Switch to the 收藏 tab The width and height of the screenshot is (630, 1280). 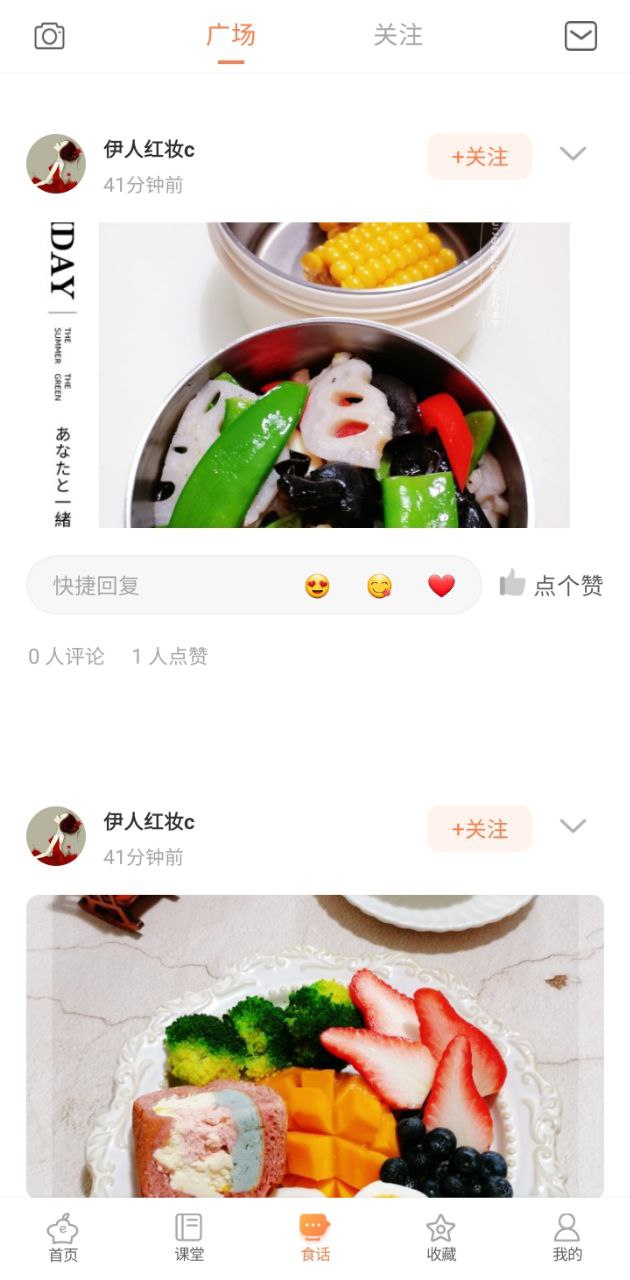coord(441,1238)
